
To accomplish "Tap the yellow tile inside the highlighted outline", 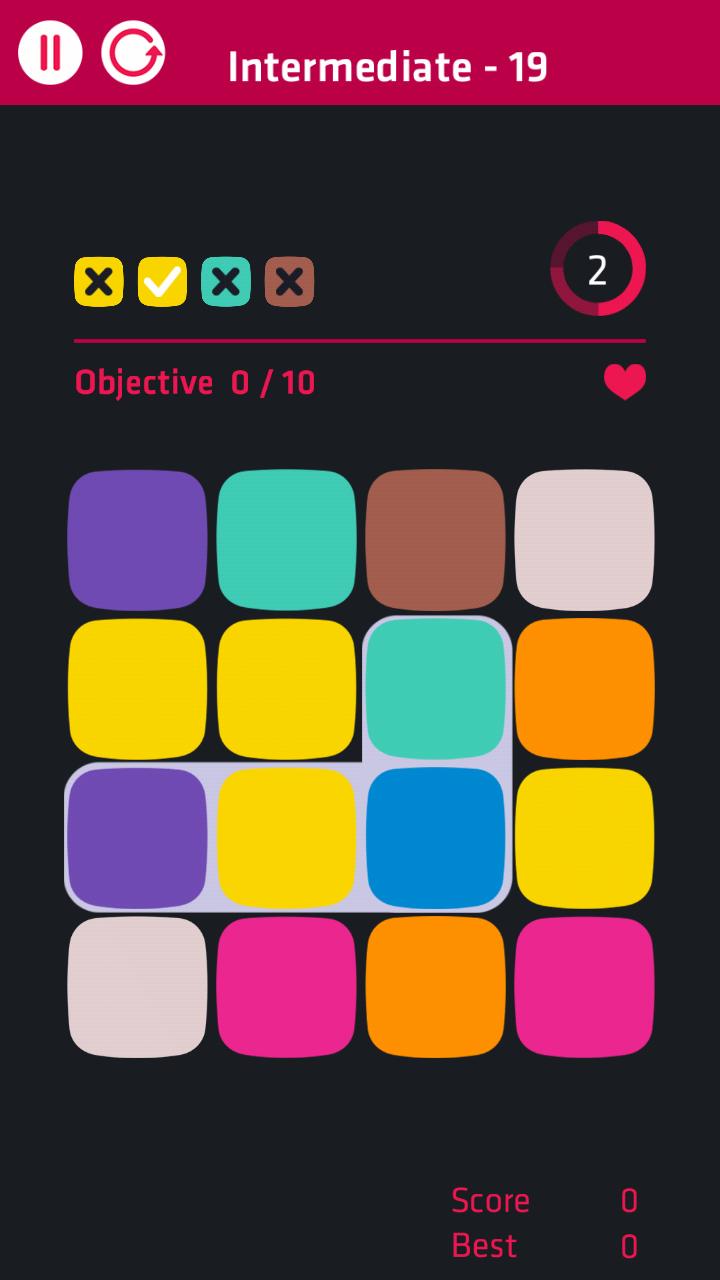I will 287,838.
